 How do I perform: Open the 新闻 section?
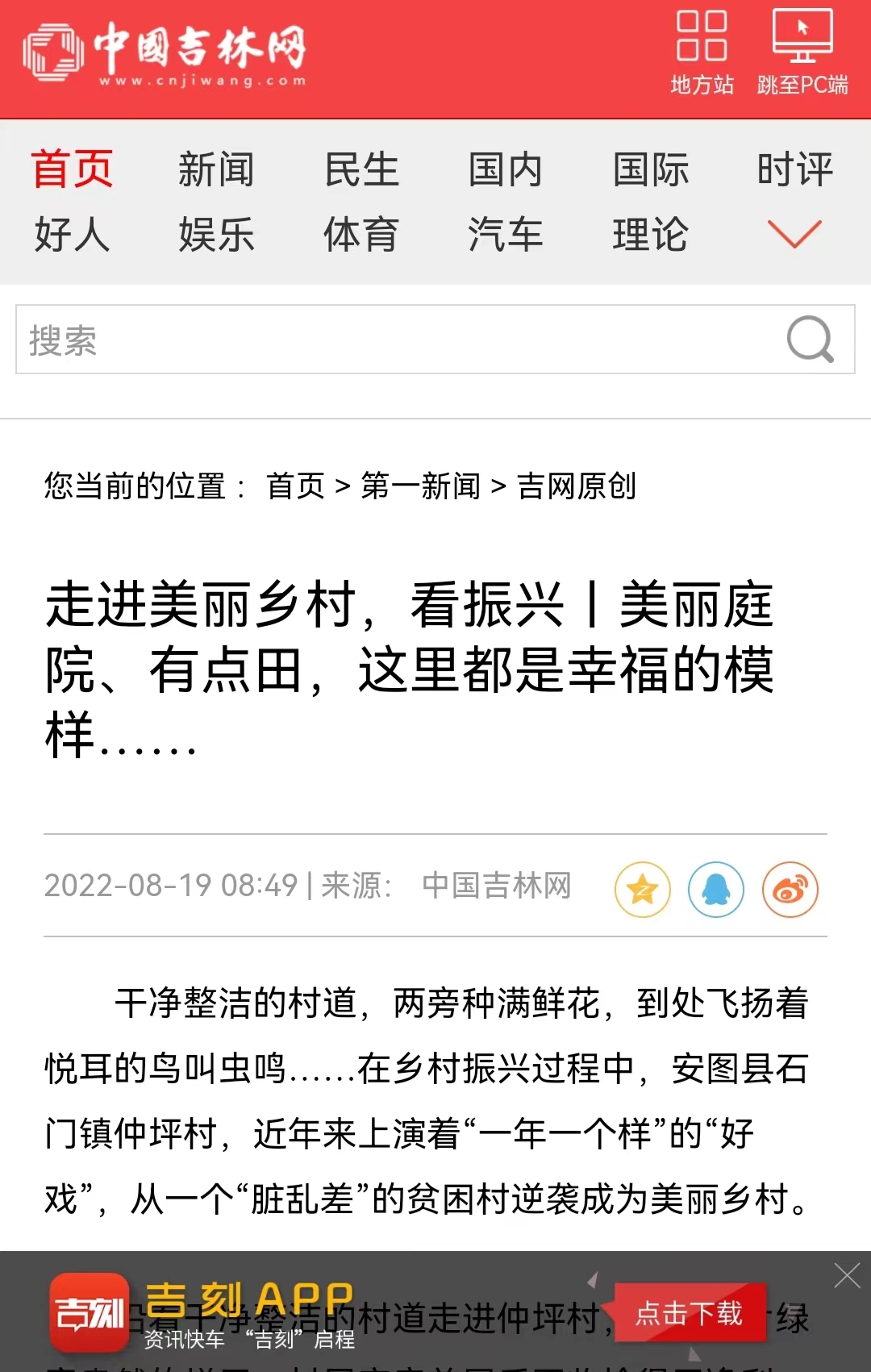click(x=216, y=169)
